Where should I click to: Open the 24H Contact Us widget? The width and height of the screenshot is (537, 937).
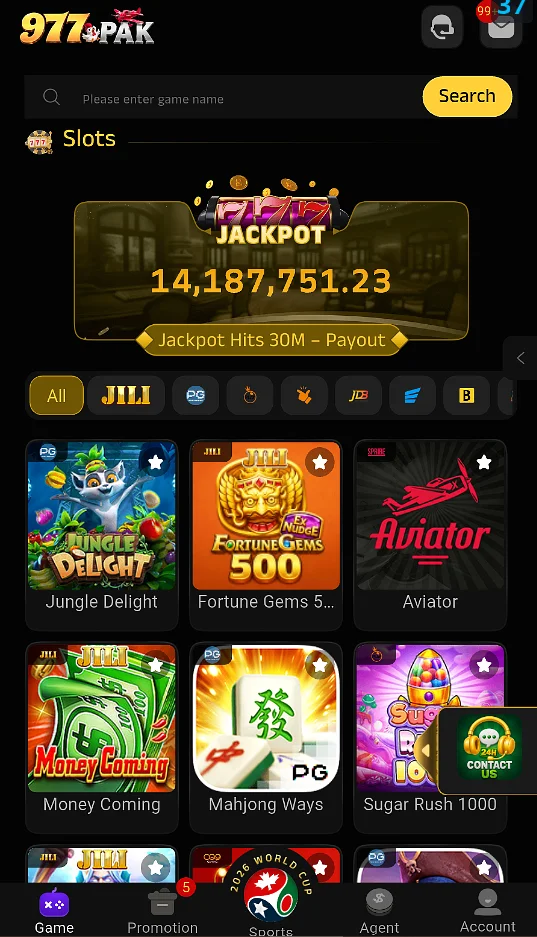tap(489, 751)
